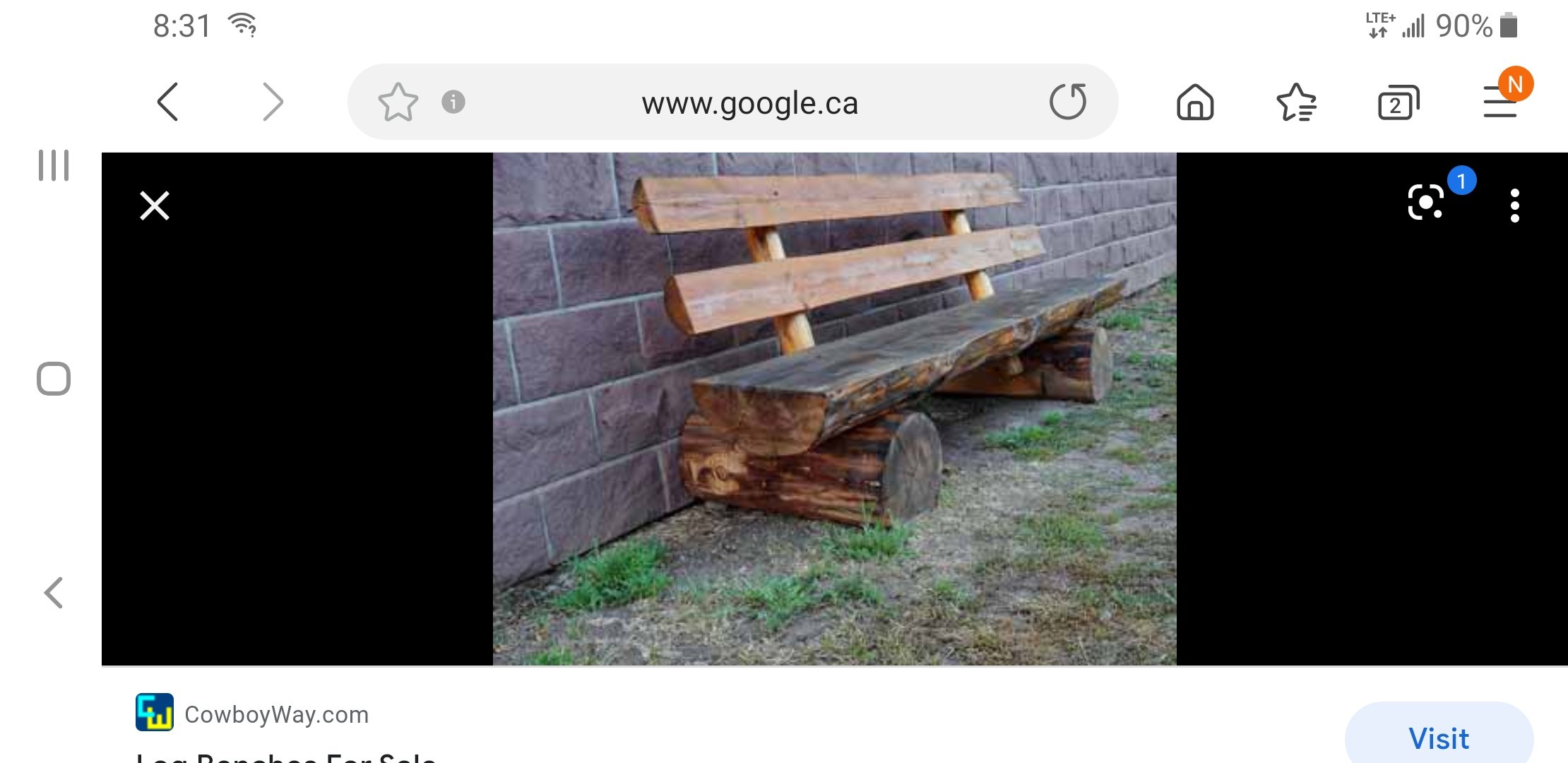Tap the system back button
The height and width of the screenshot is (763, 1568).
coord(54,592)
